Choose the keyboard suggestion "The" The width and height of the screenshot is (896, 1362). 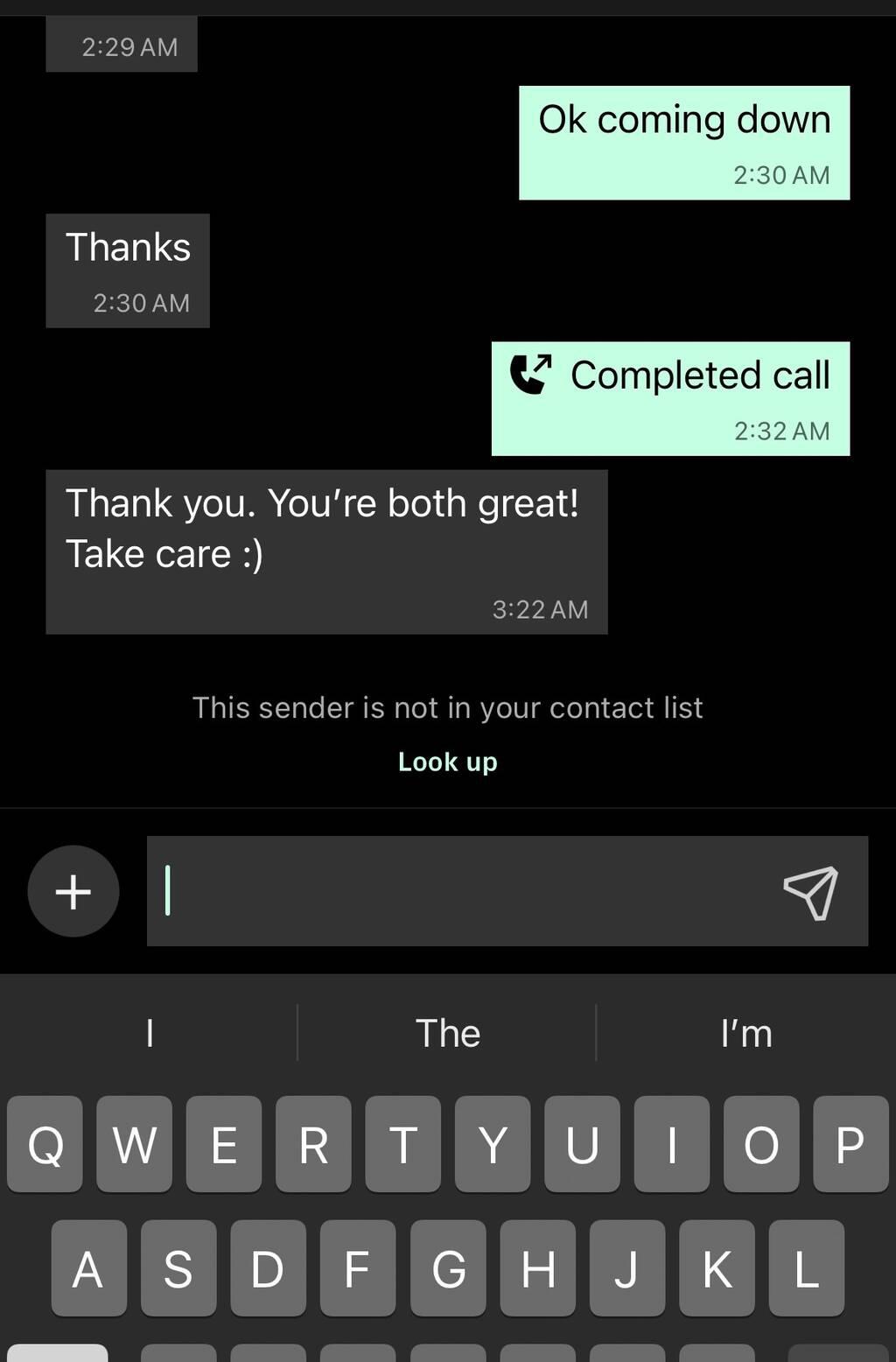tap(447, 1033)
